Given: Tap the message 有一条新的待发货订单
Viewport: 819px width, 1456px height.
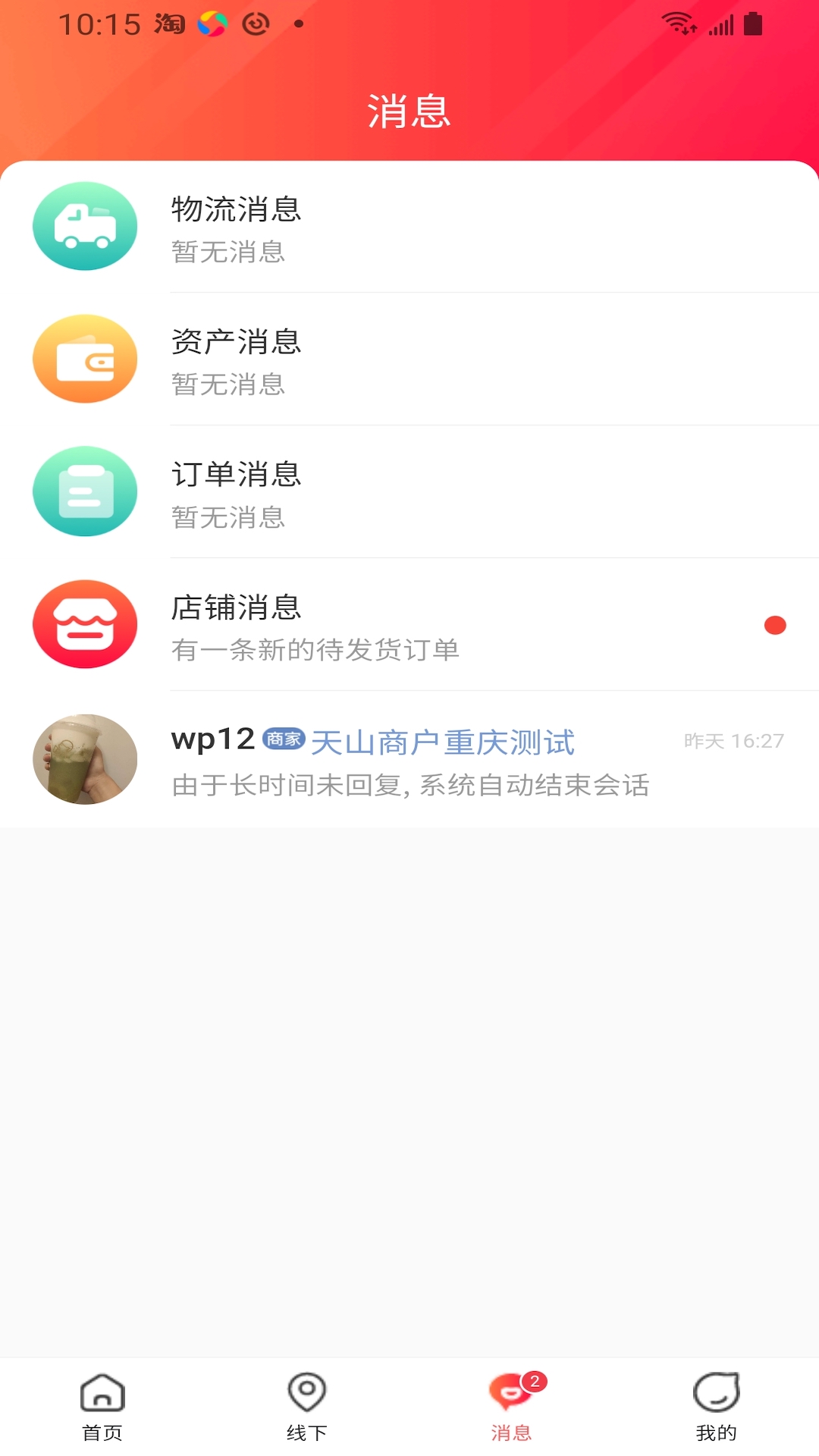Looking at the screenshot, I should [x=315, y=650].
